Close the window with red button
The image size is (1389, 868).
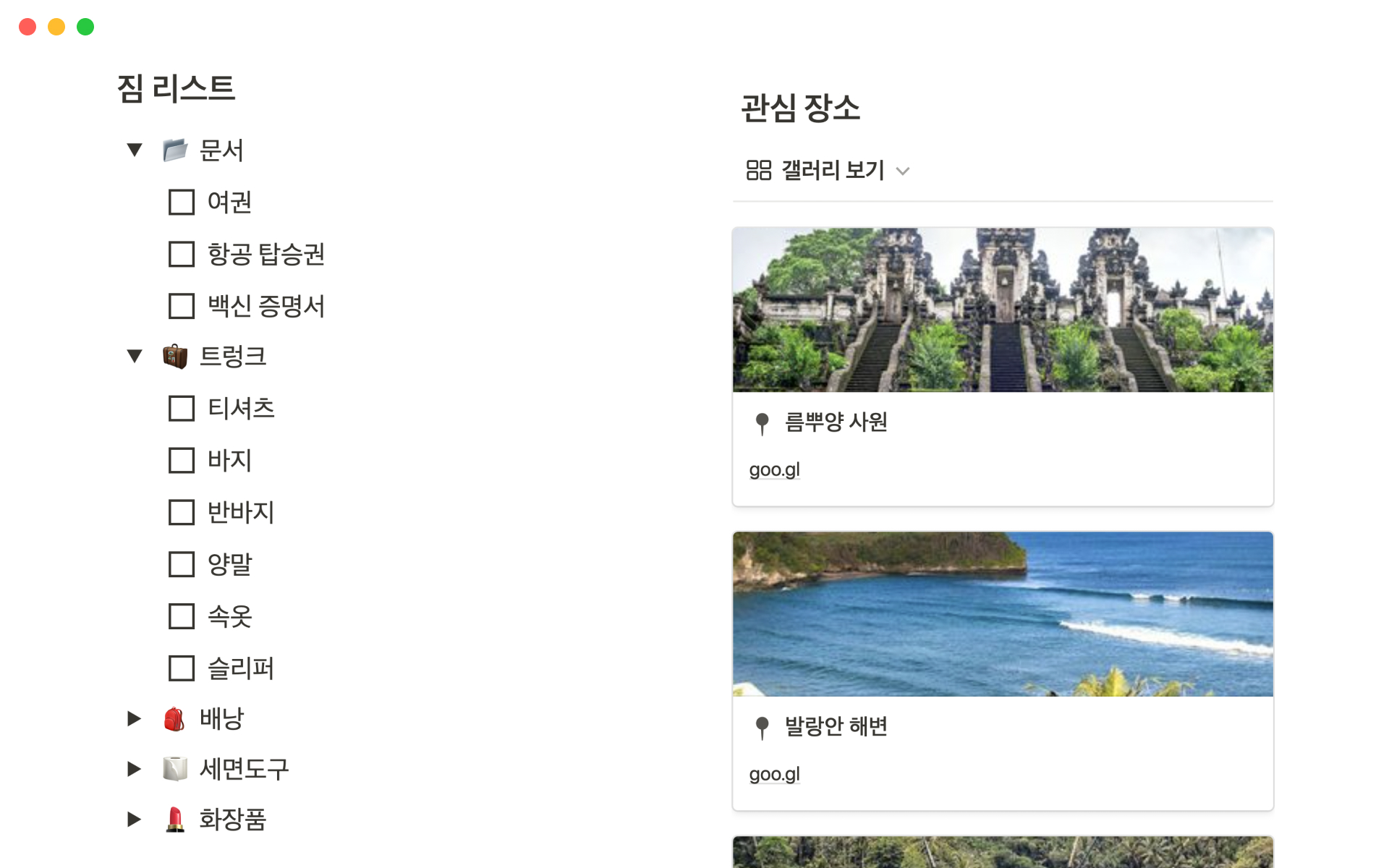[27, 27]
